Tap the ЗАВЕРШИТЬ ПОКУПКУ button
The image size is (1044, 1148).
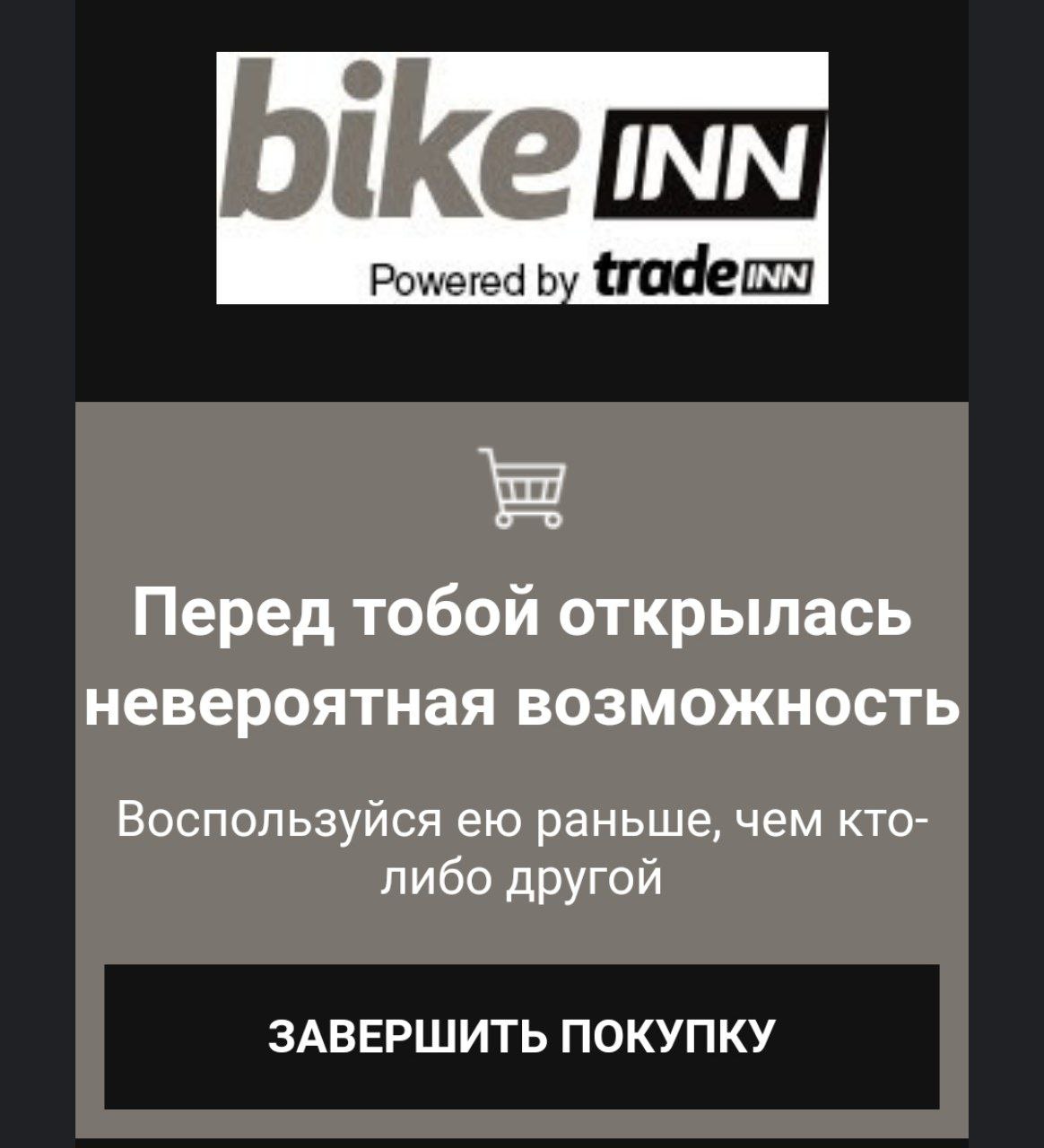[x=521, y=1037]
